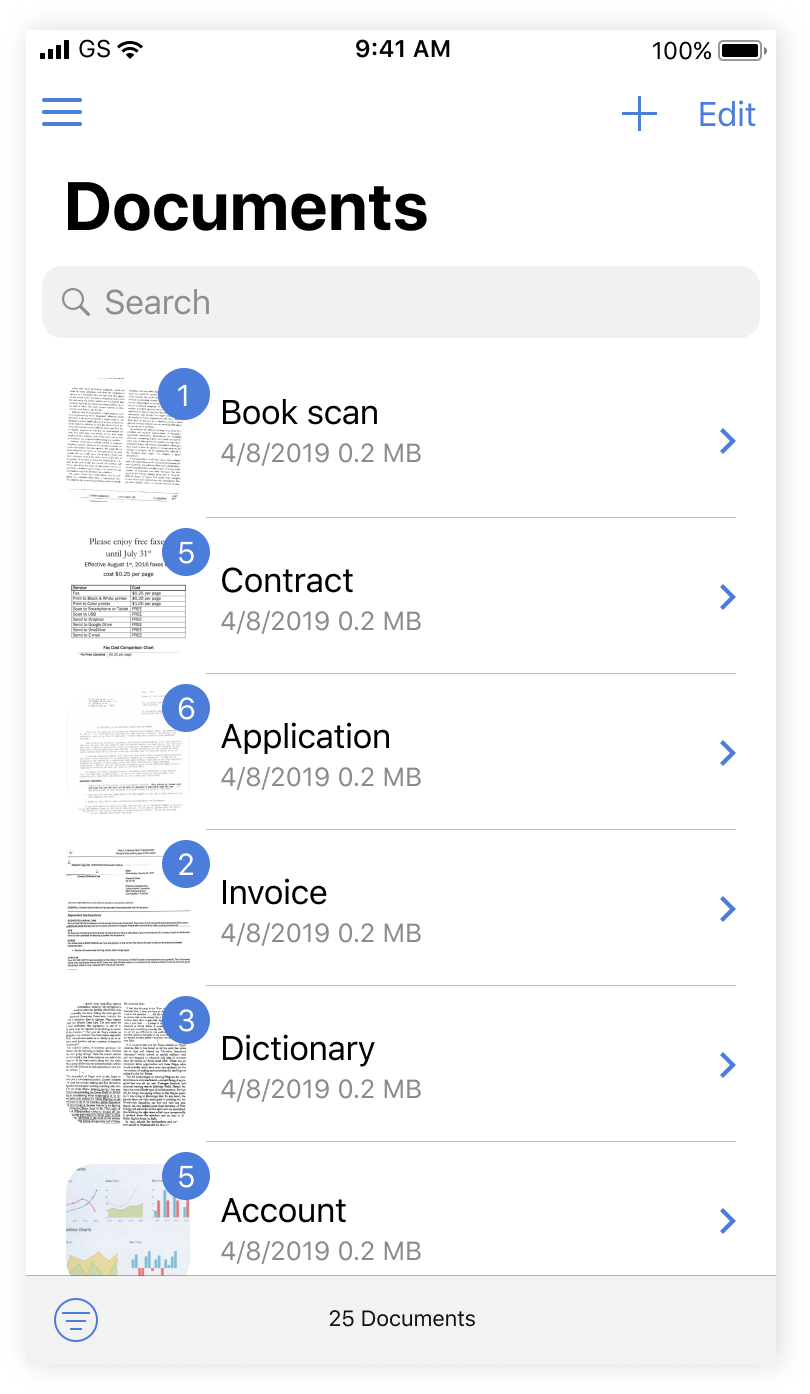Open the Dictionary document
This screenshot has width=810, height=1394.
click(400, 1065)
